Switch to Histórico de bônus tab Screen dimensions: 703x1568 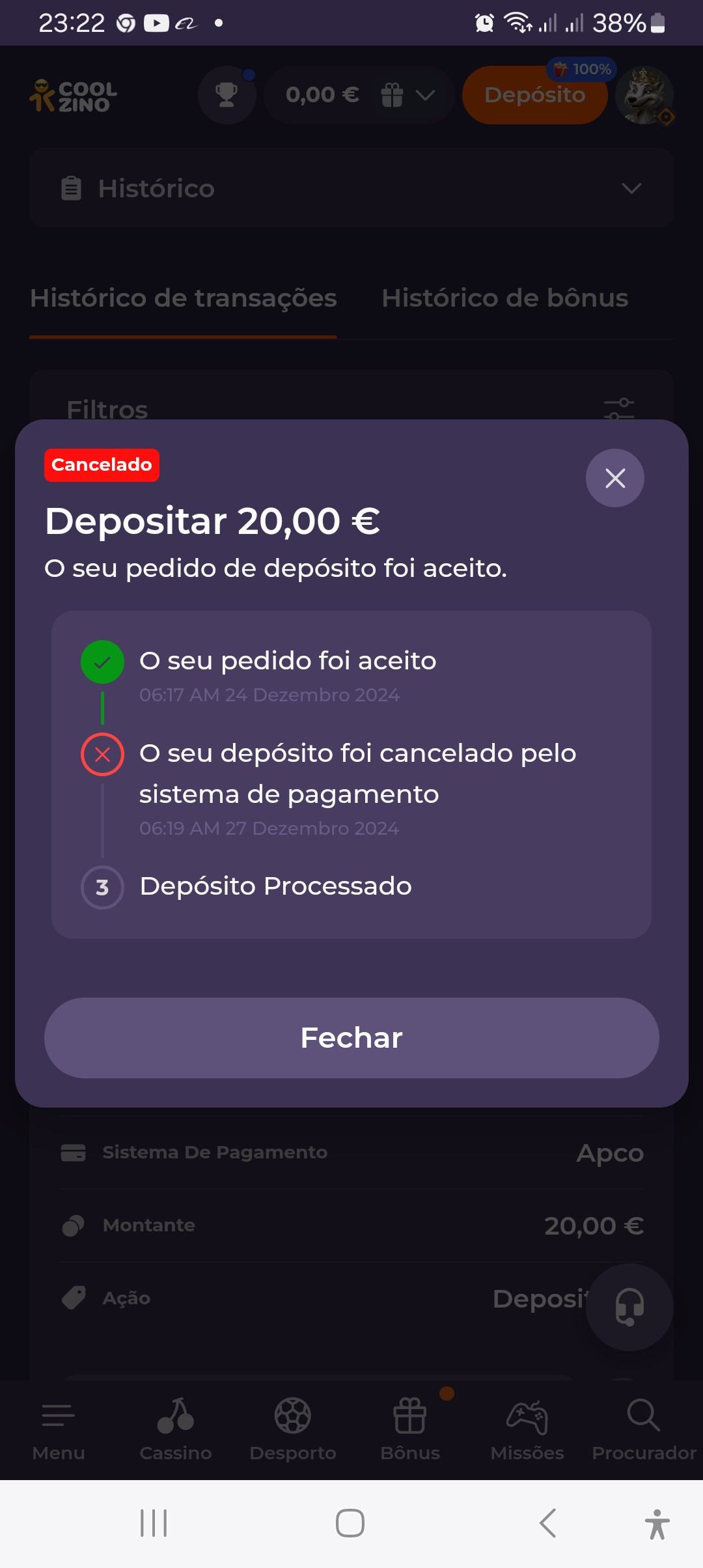(x=504, y=298)
